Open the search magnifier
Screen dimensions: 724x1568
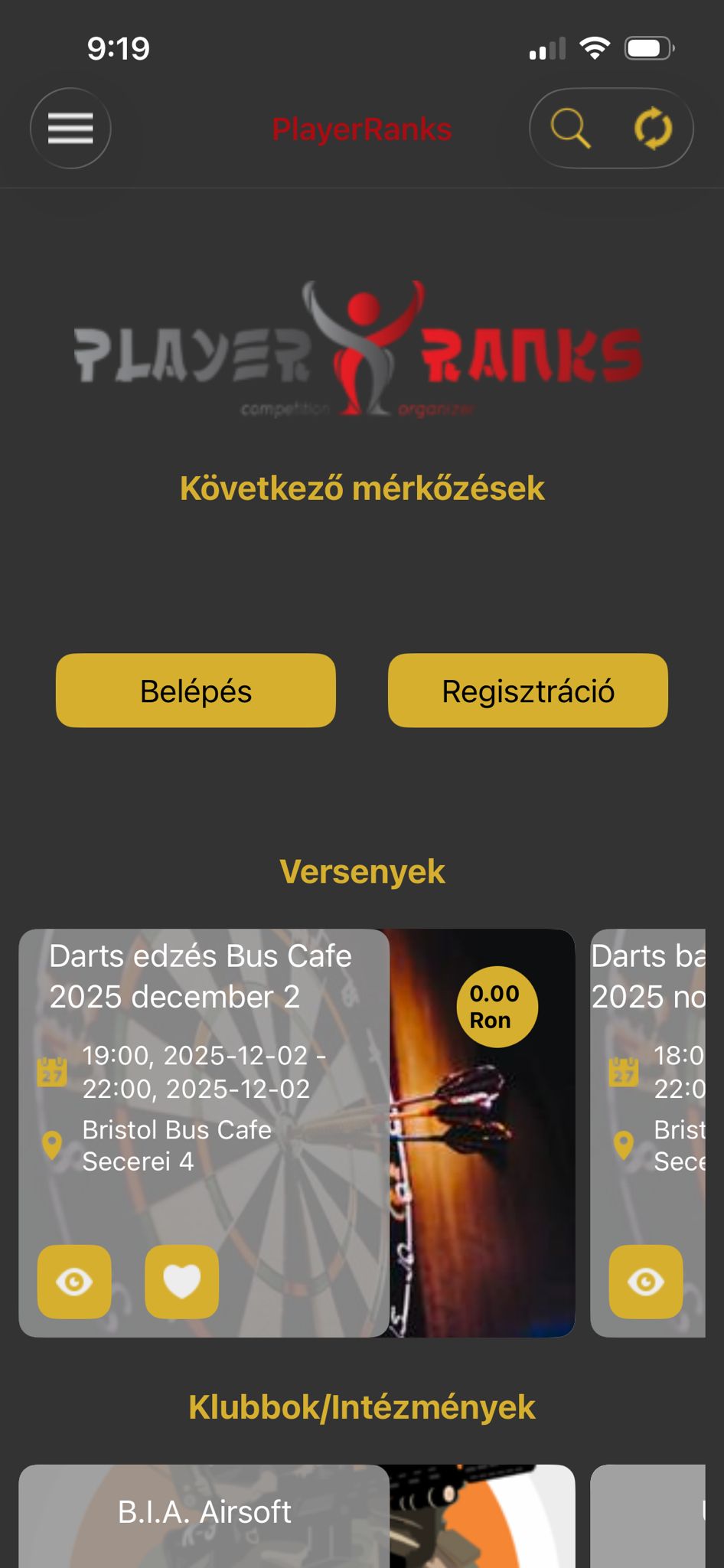click(570, 129)
